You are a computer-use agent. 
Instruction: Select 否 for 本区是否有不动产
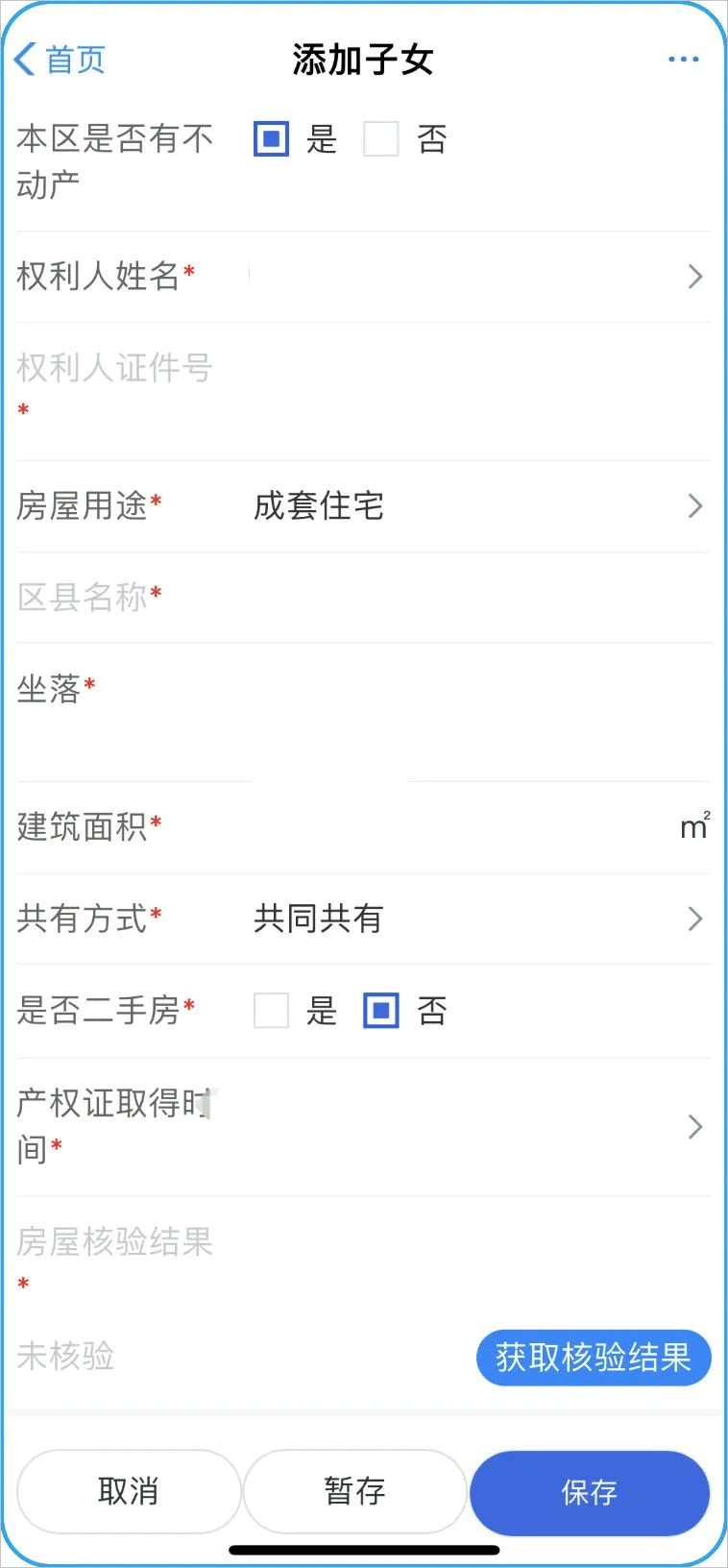coord(381,139)
